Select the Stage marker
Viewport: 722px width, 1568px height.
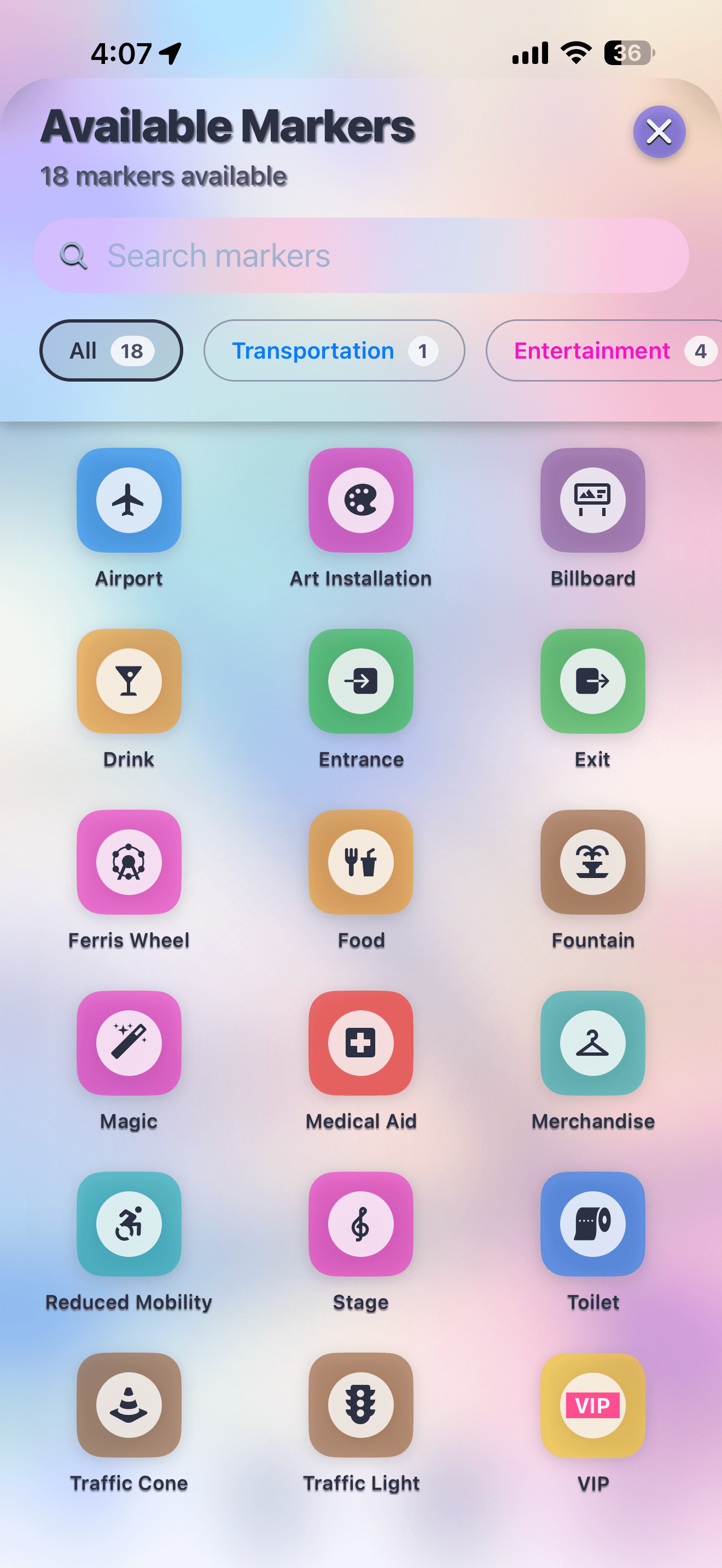pyautogui.click(x=360, y=1224)
